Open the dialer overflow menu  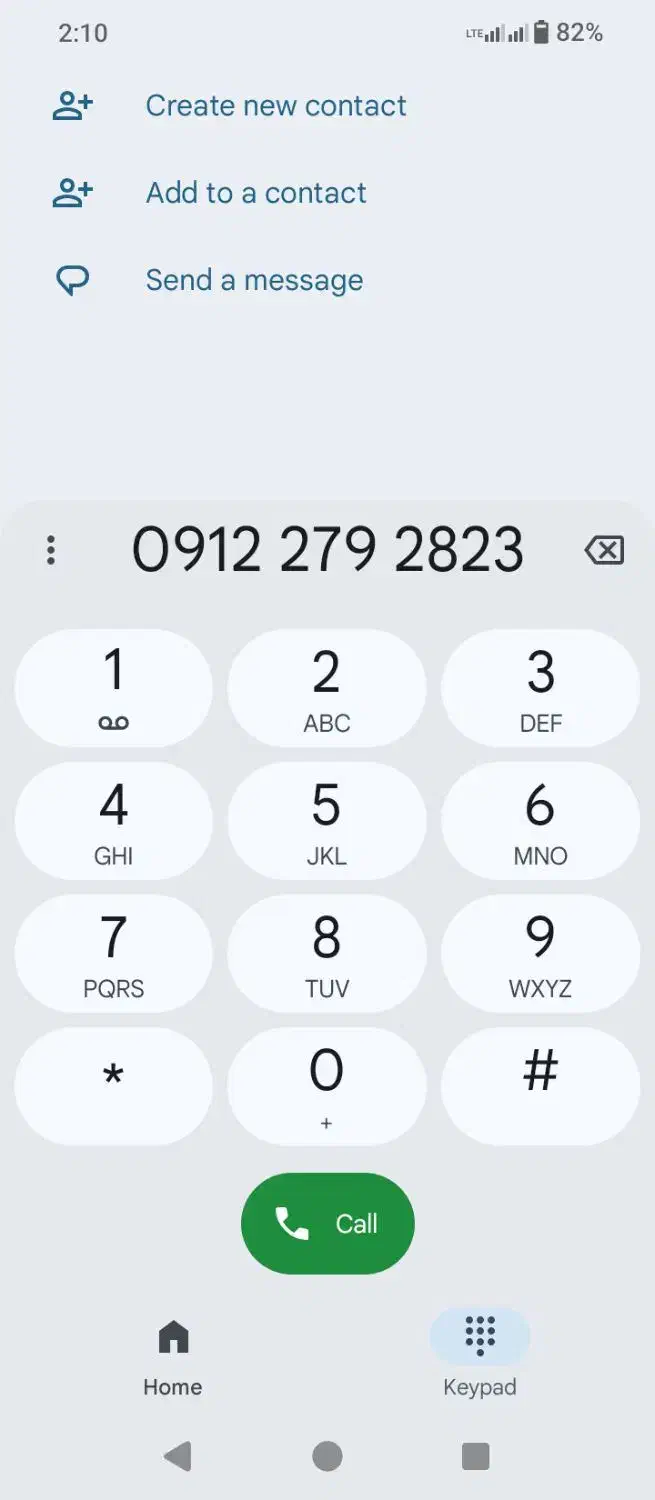[51, 550]
